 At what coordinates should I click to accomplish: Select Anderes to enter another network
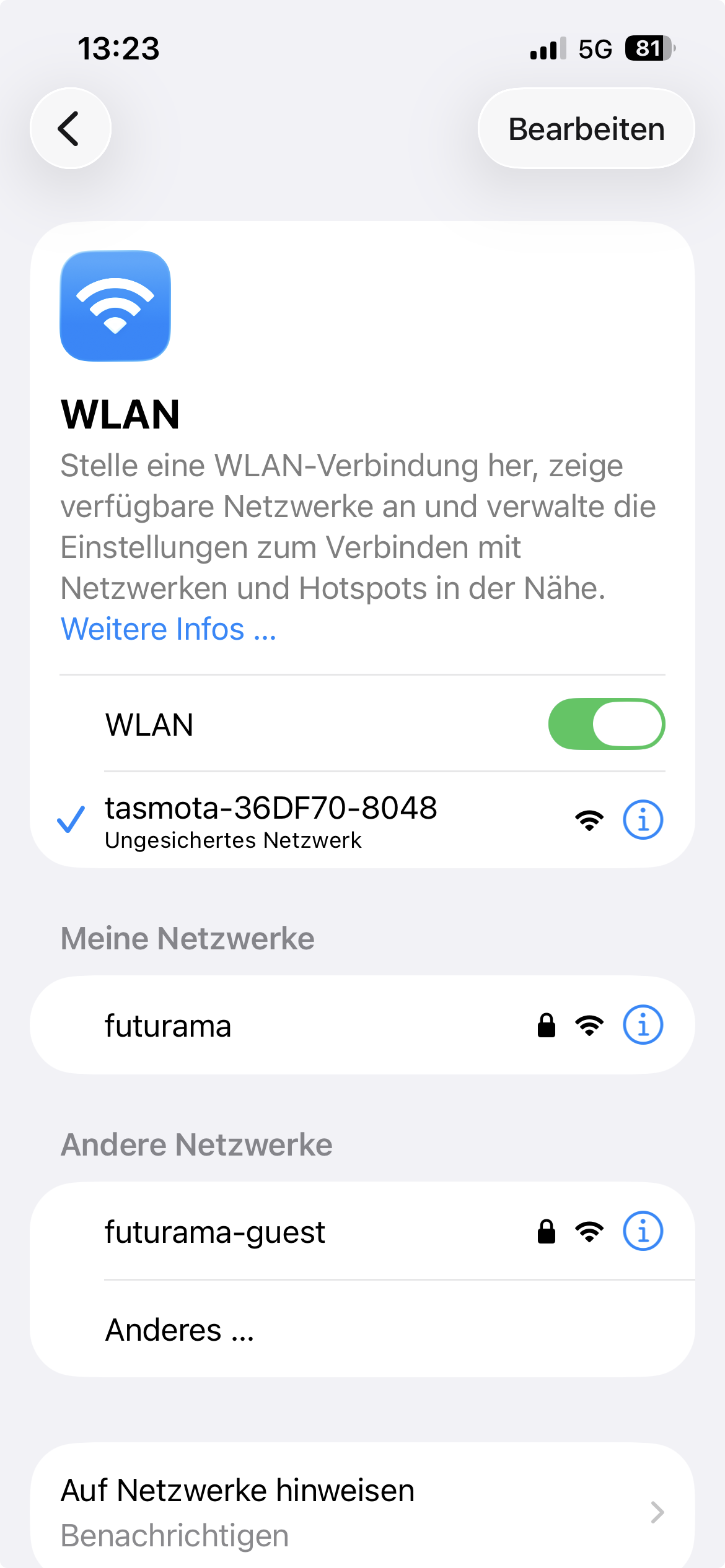(x=180, y=1330)
